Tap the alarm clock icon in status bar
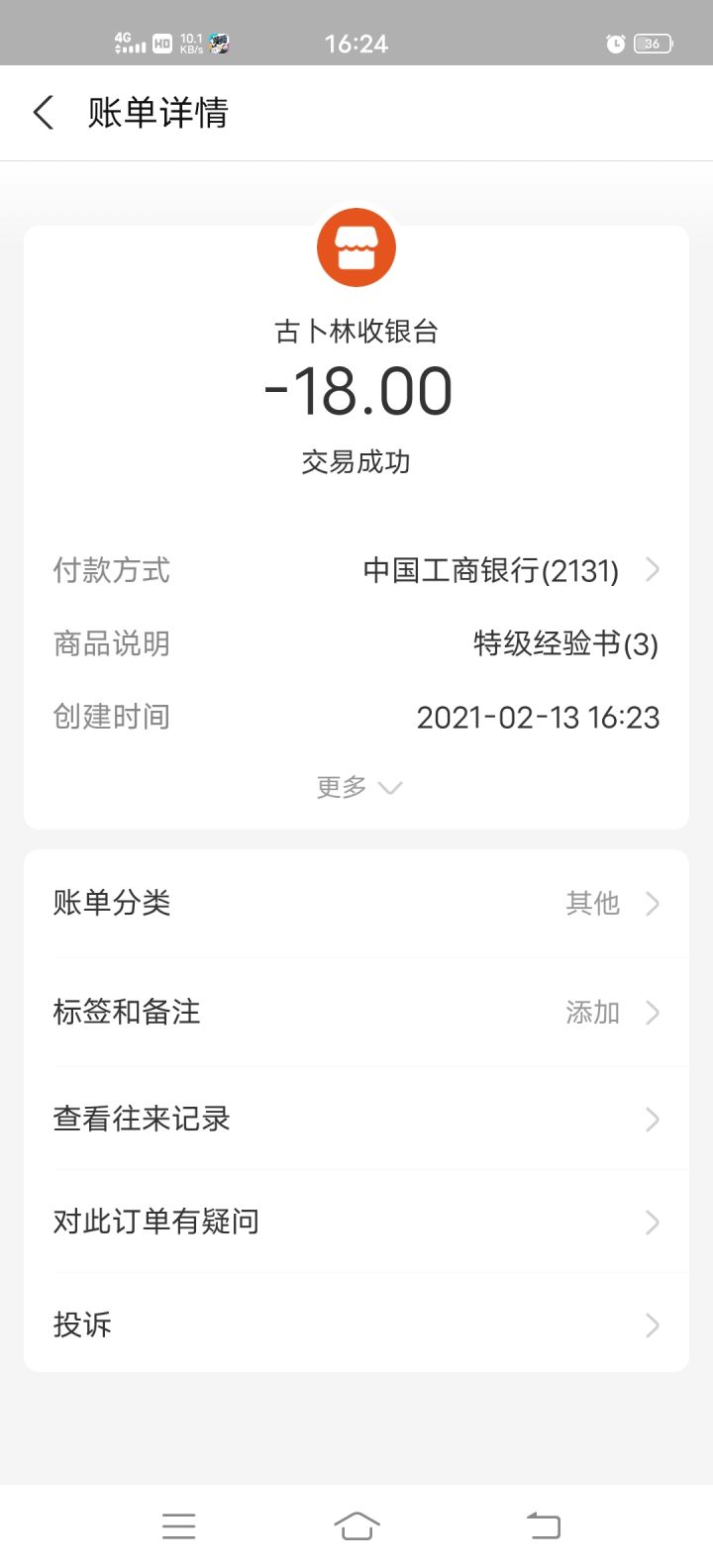 [x=614, y=44]
